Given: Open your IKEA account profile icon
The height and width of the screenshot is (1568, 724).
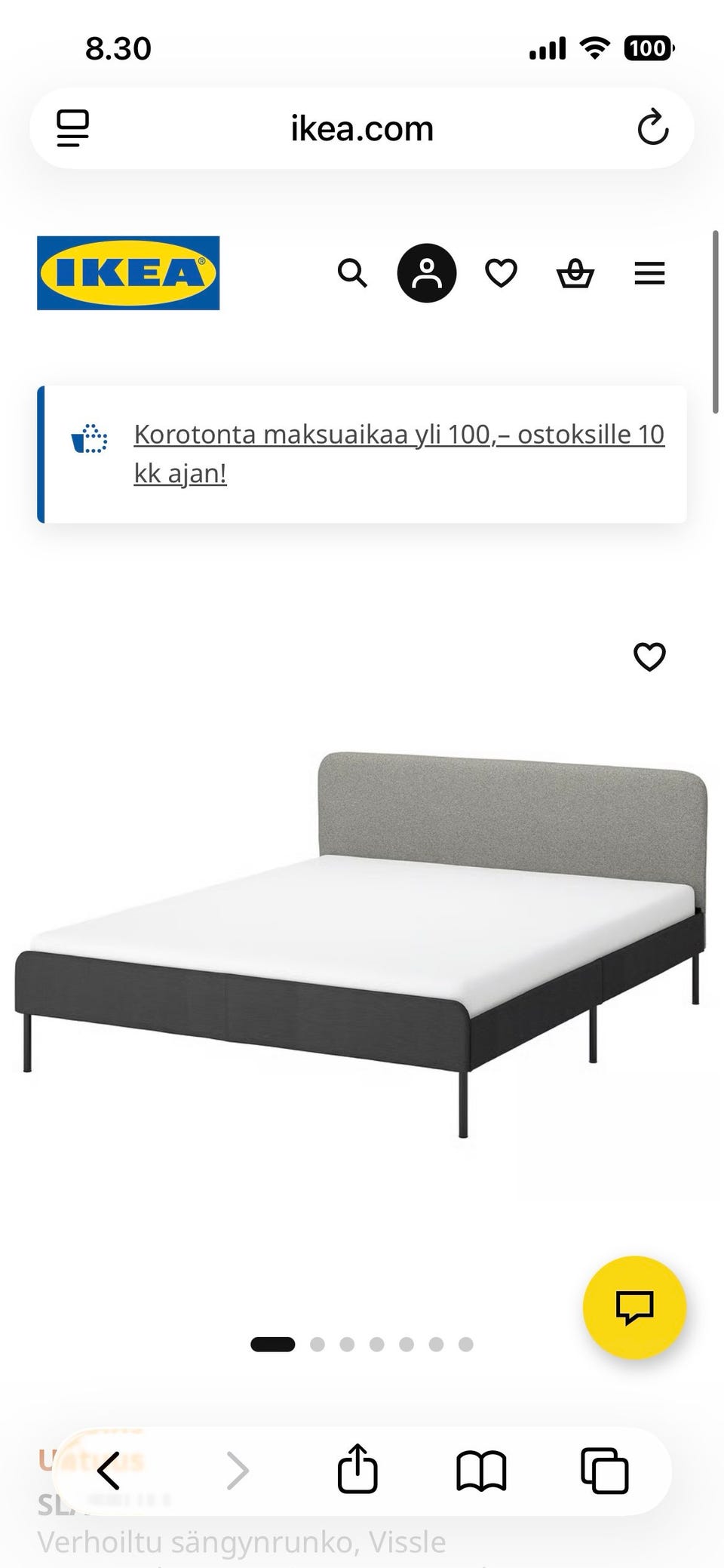Looking at the screenshot, I should pos(427,273).
